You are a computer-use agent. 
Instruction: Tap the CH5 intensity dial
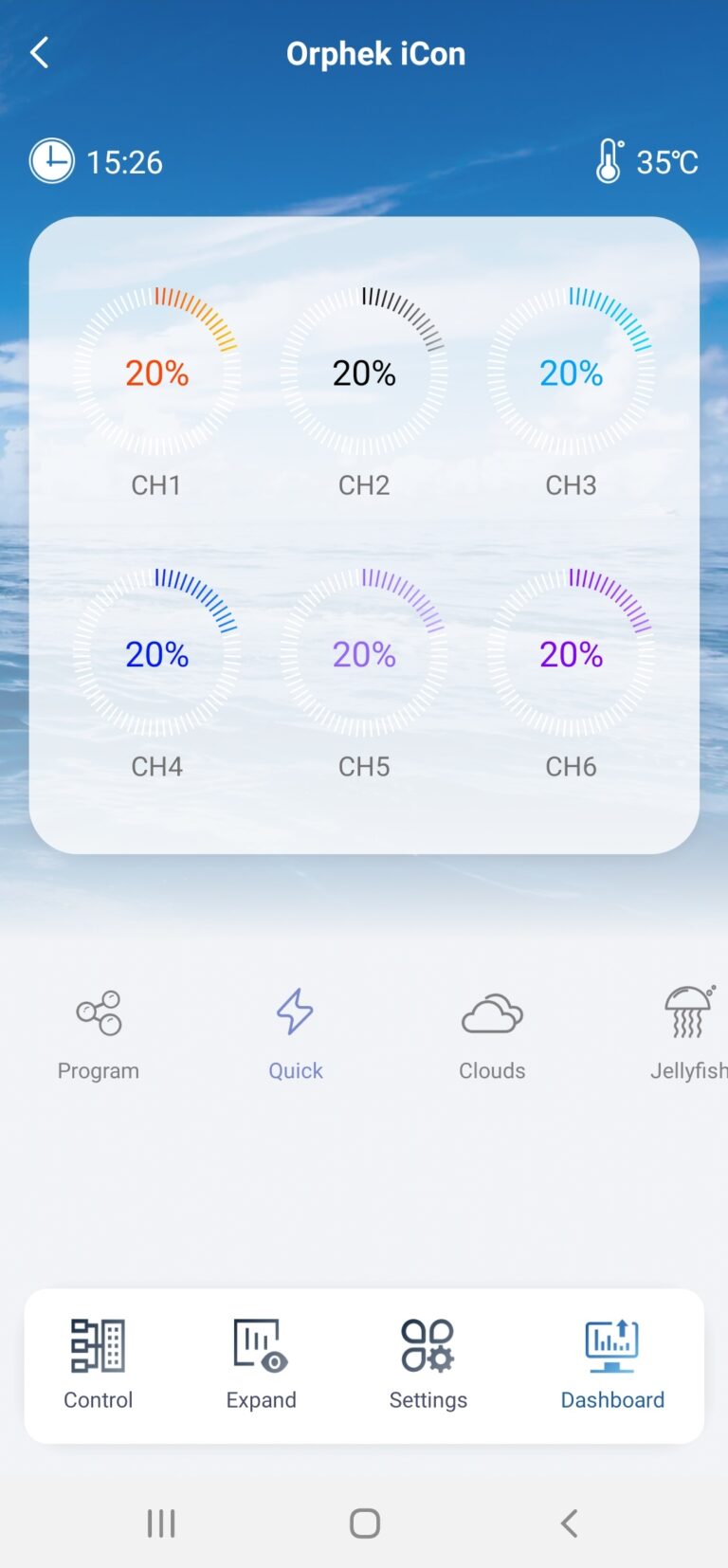pyautogui.click(x=364, y=653)
